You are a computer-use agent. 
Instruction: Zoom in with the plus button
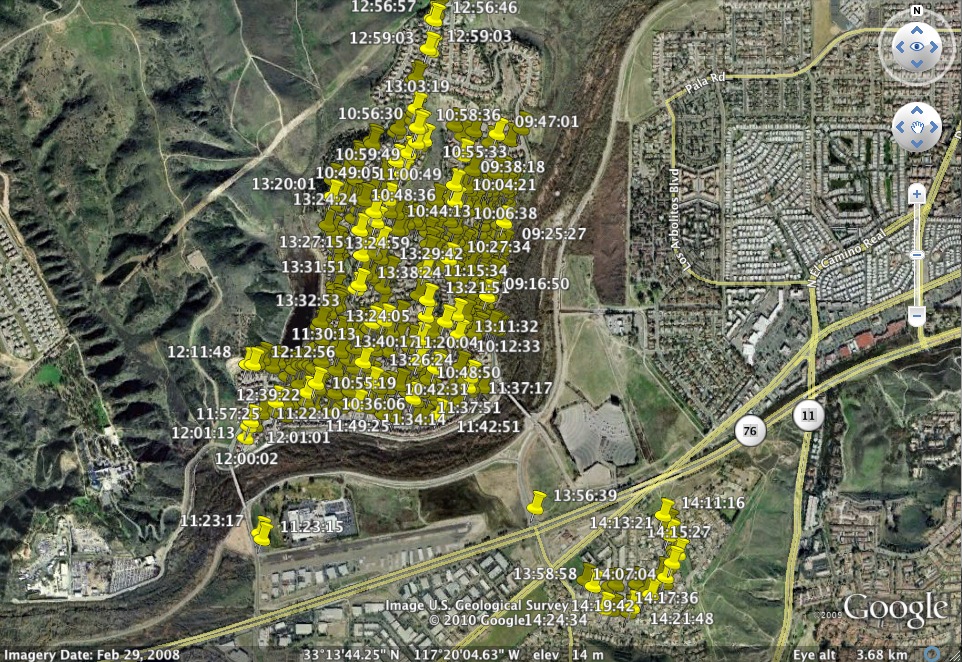click(917, 194)
